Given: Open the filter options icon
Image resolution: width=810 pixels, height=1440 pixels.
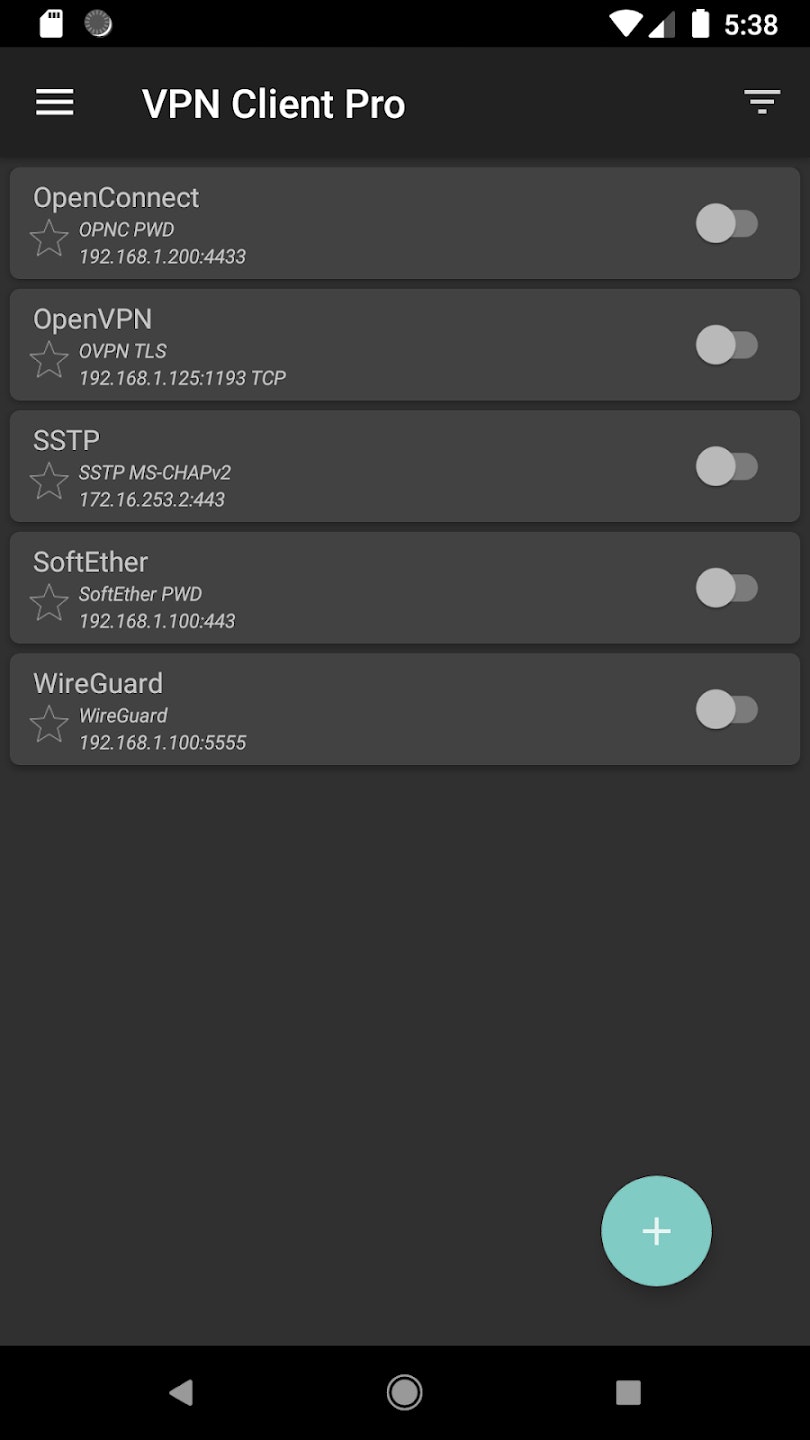Looking at the screenshot, I should point(762,101).
